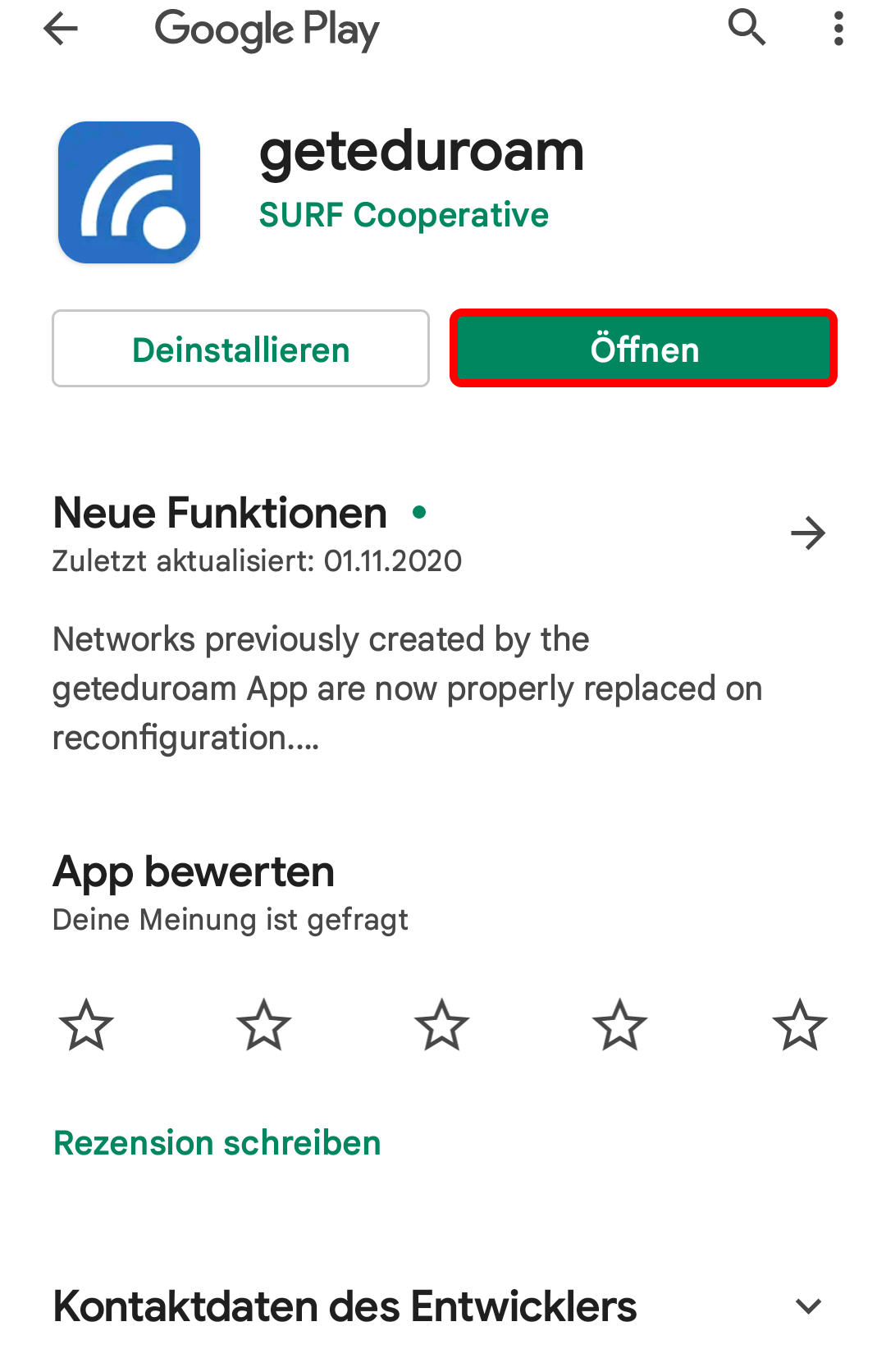Tap Deinstallieren to uninstall geteduroam
The image size is (886, 1372).
[240, 349]
